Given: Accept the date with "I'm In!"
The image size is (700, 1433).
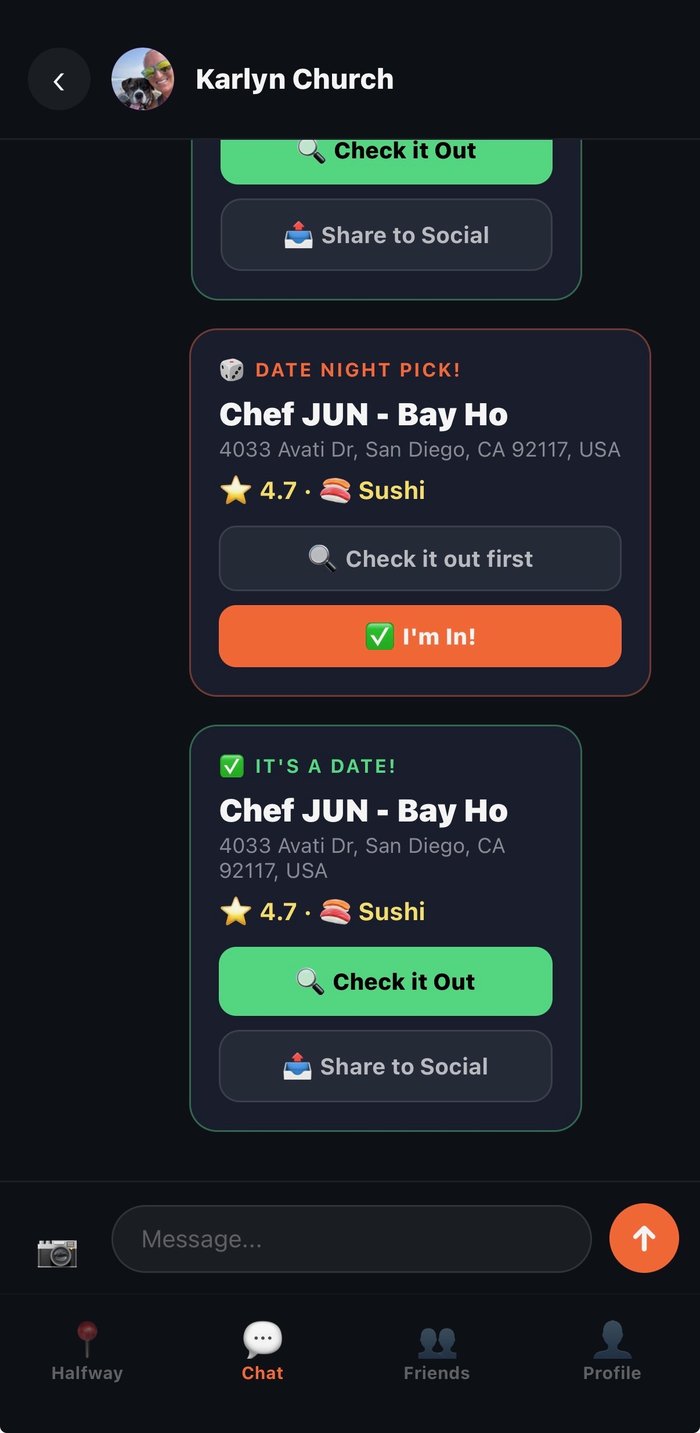Looking at the screenshot, I should point(420,636).
